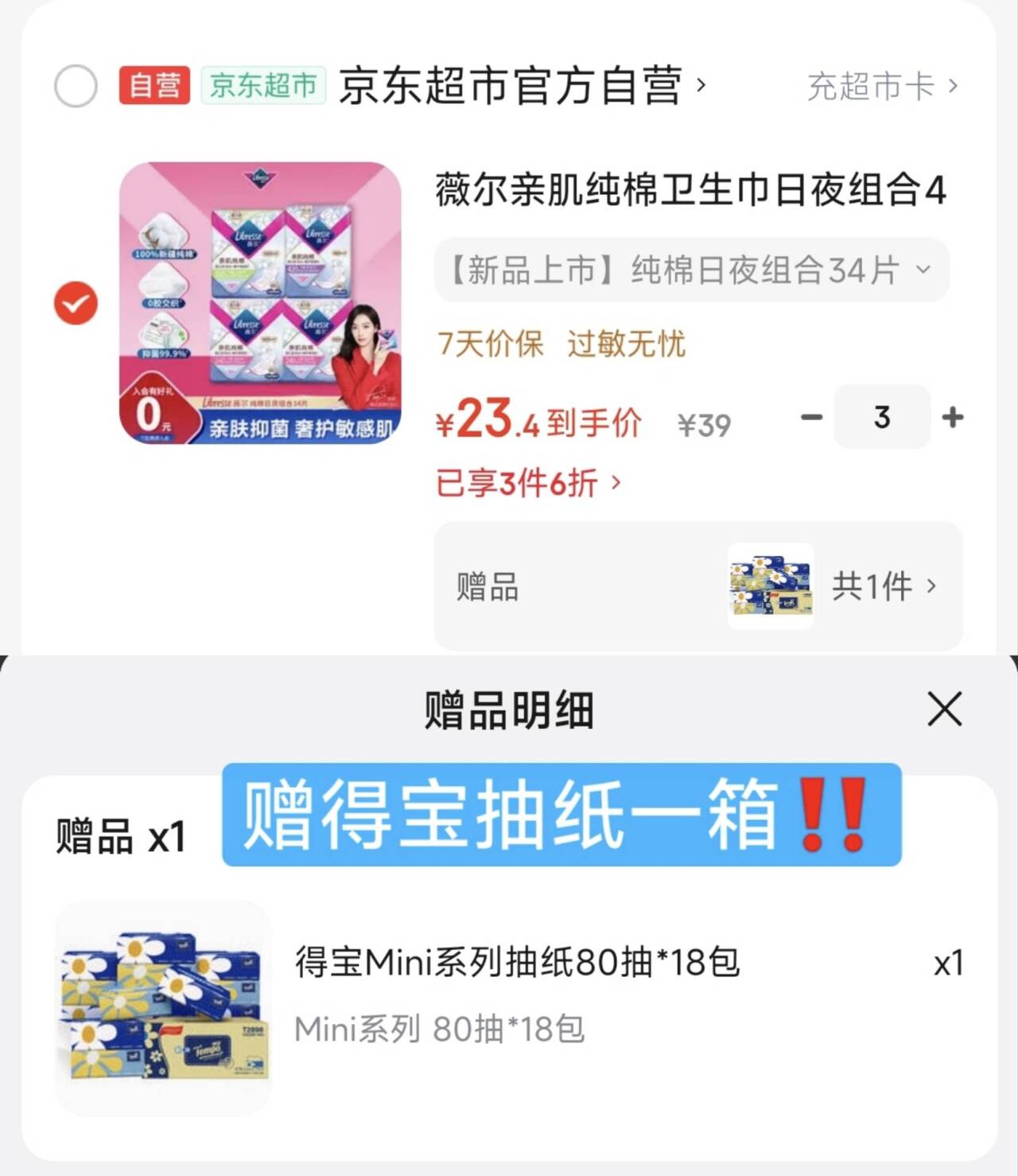1018x1176 pixels.
Task: Decrease quantity with the minus button
Action: (811, 417)
